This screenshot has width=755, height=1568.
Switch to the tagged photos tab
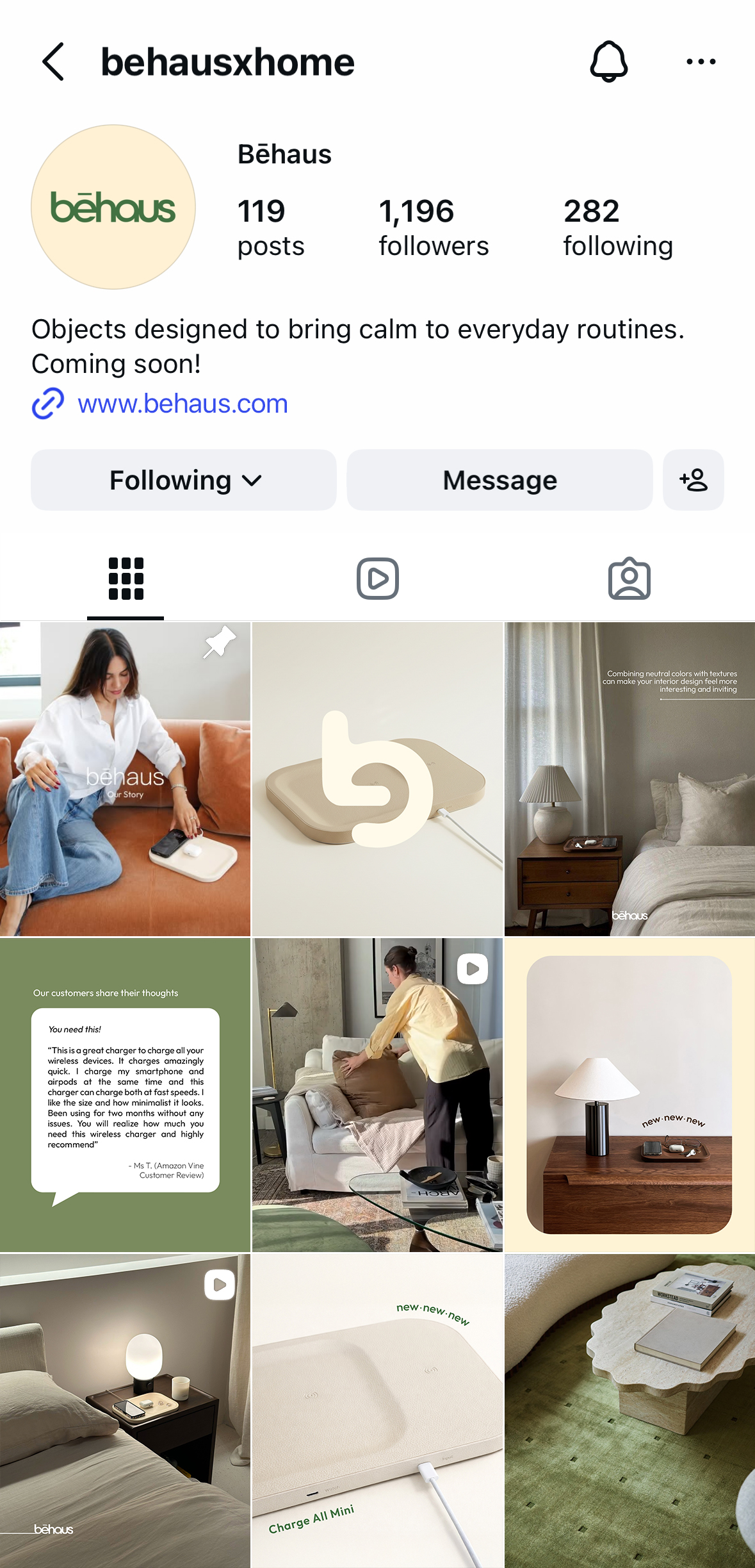[x=629, y=579]
